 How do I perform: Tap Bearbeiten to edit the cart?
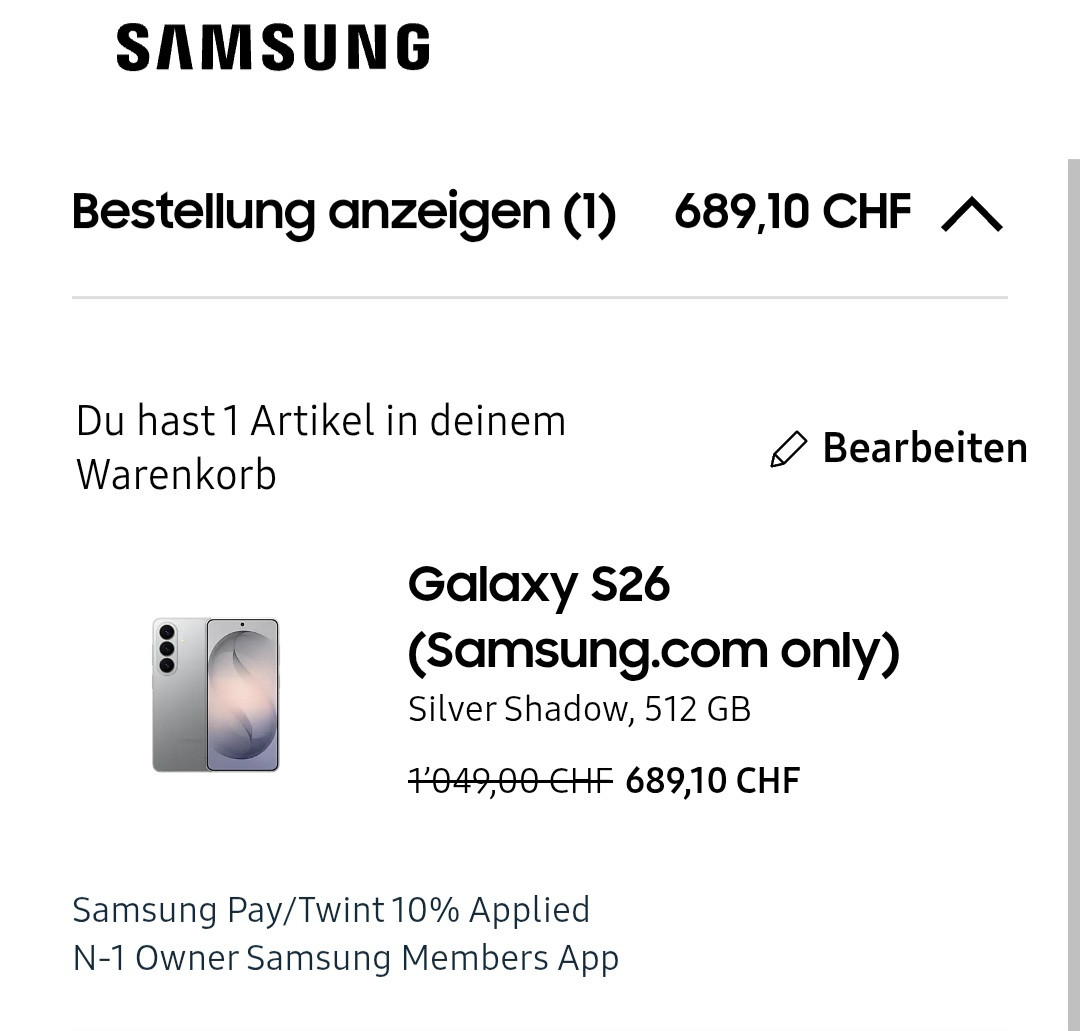[900, 449]
